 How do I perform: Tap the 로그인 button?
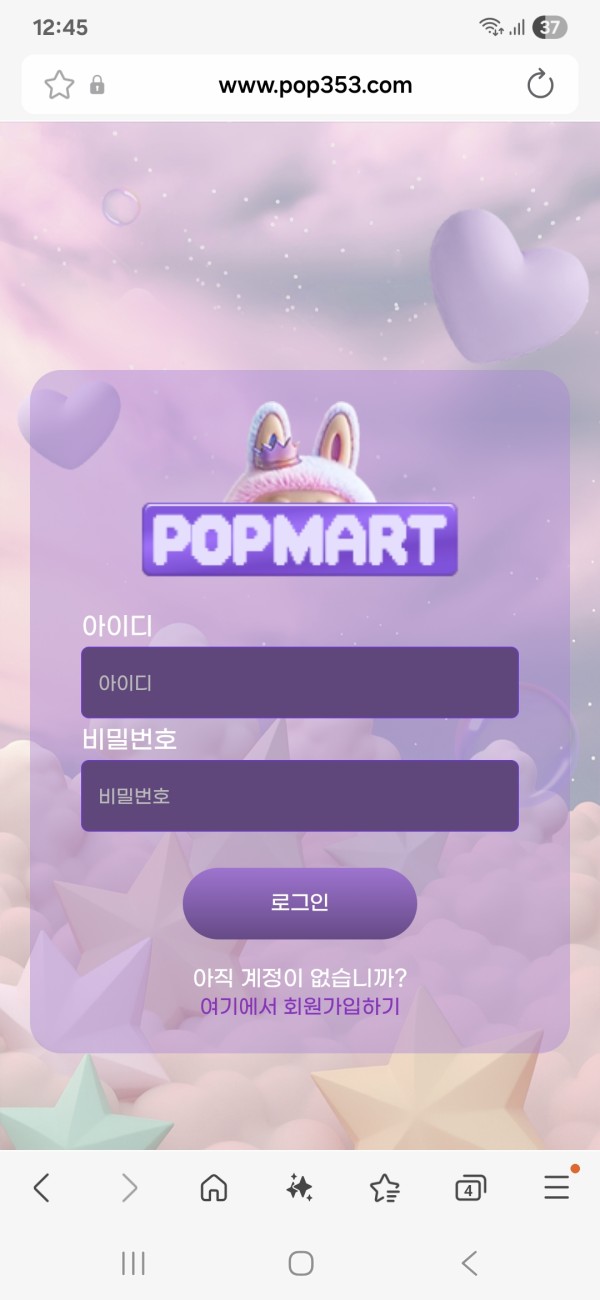299,903
